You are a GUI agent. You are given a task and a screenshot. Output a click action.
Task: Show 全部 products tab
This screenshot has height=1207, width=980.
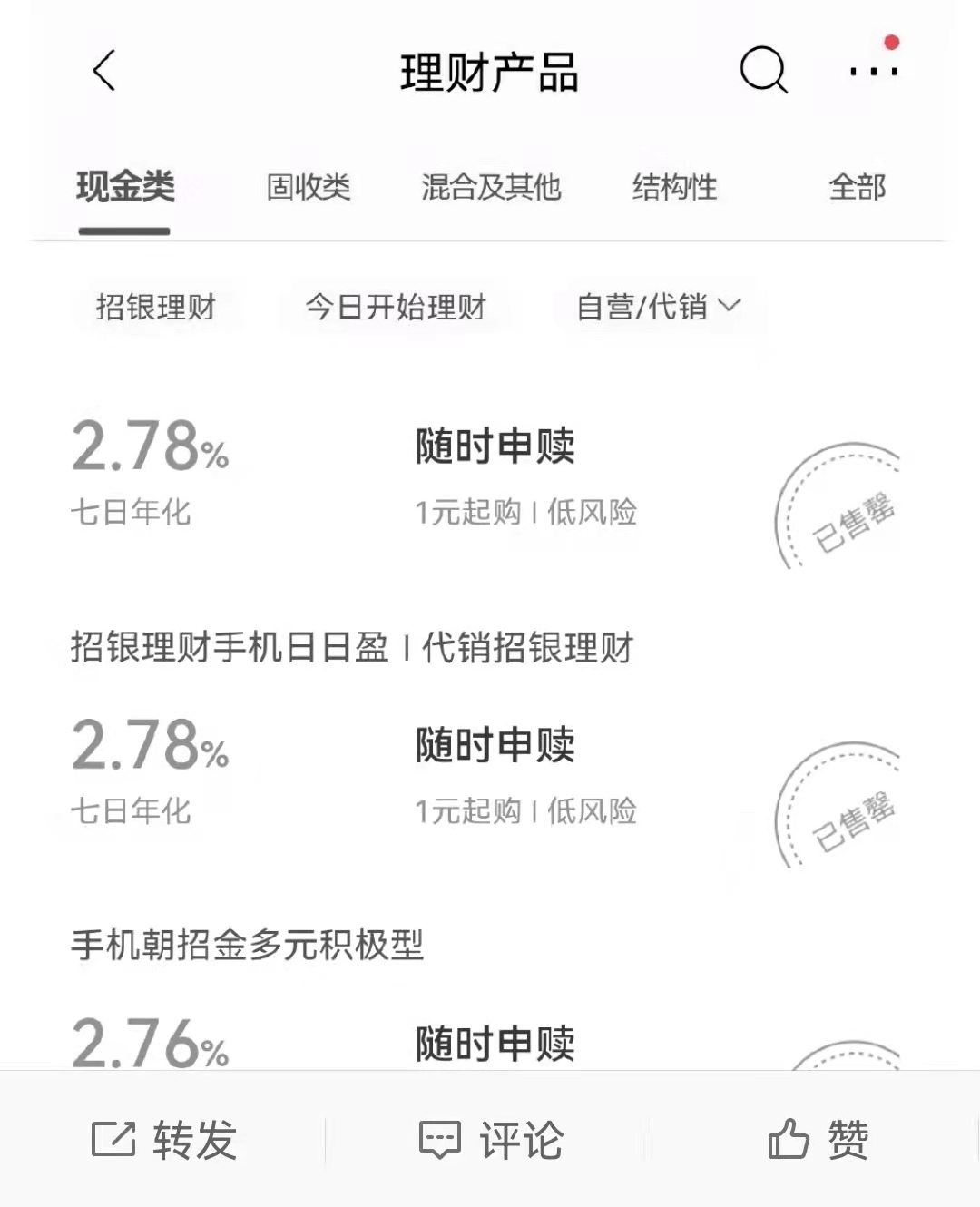click(857, 188)
